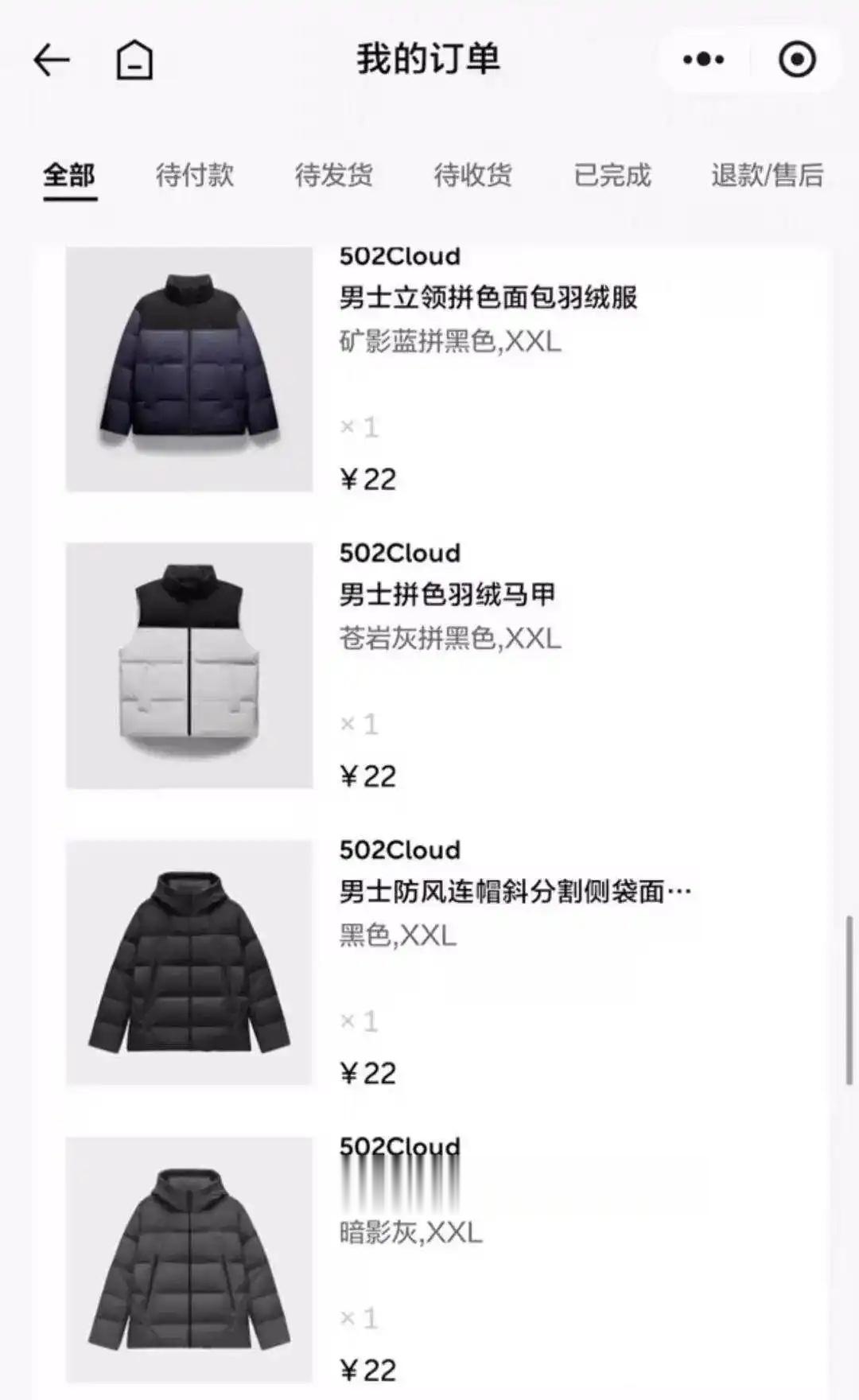Open the 男士立领拼色面包羽绒服 order item

click(445, 370)
